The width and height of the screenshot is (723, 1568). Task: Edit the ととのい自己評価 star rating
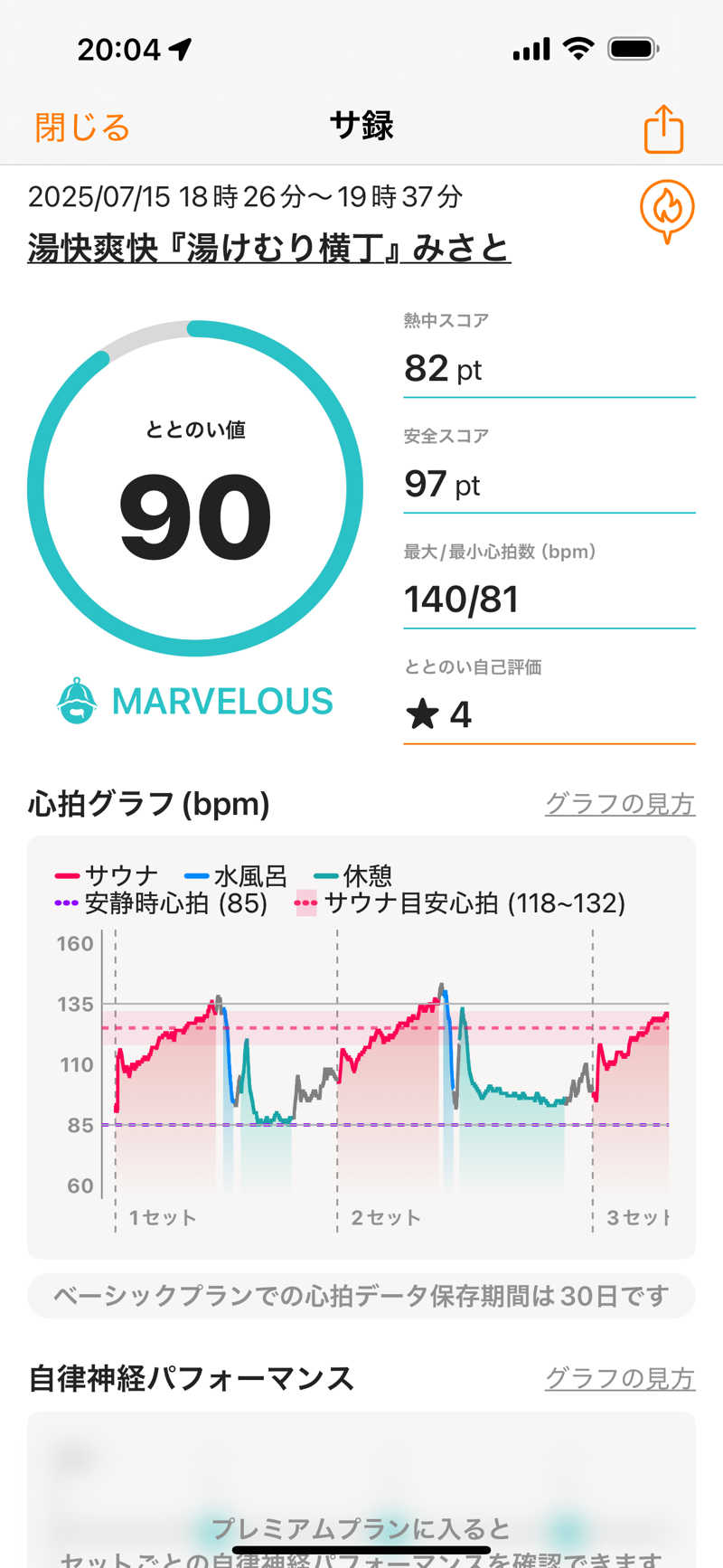(548, 714)
